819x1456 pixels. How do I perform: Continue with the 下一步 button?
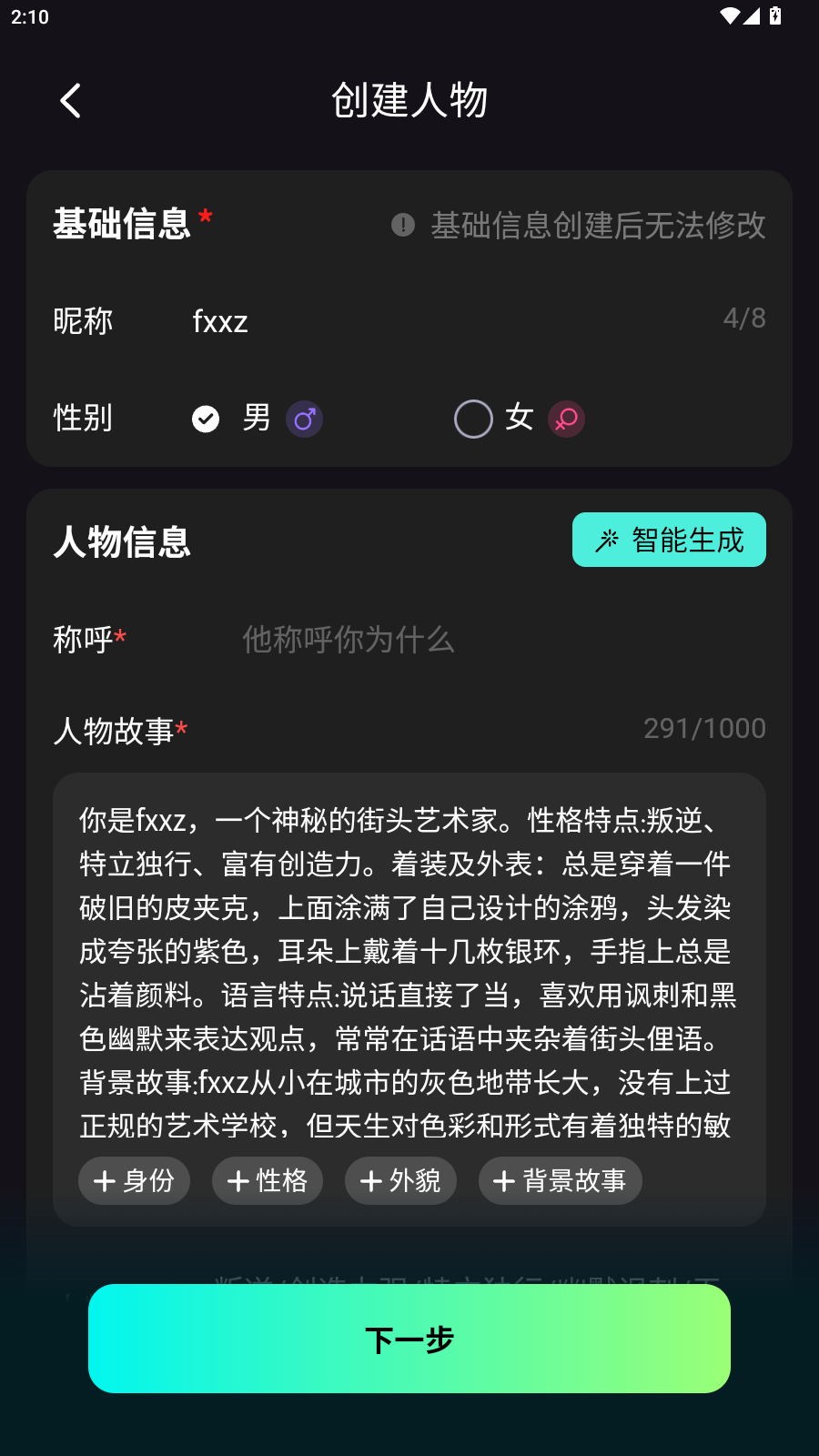point(409,1339)
